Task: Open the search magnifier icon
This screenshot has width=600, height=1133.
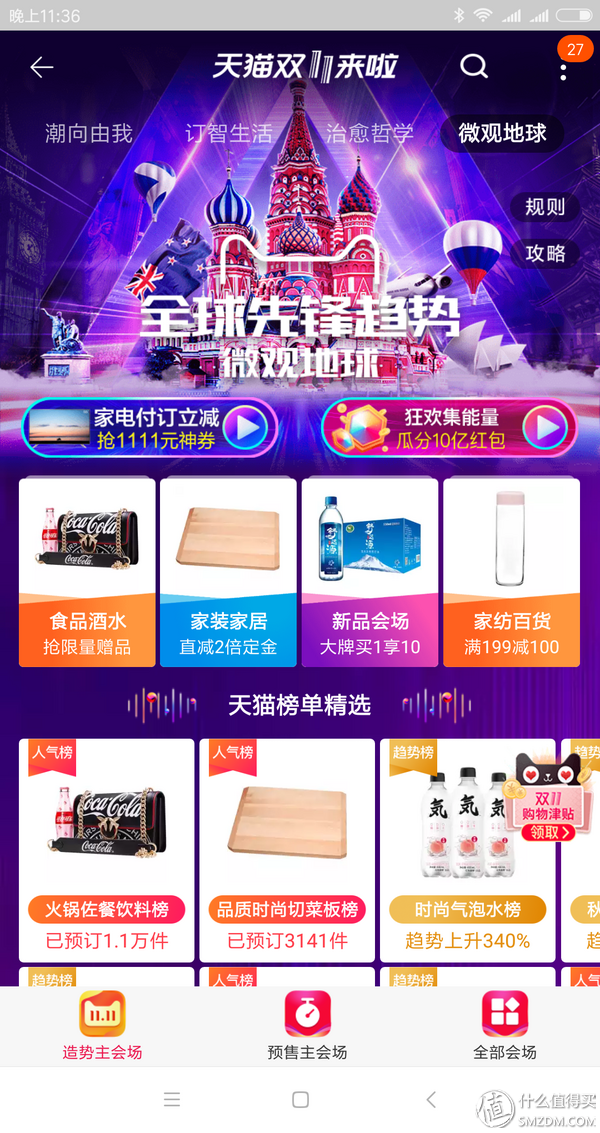Action: 473,67
